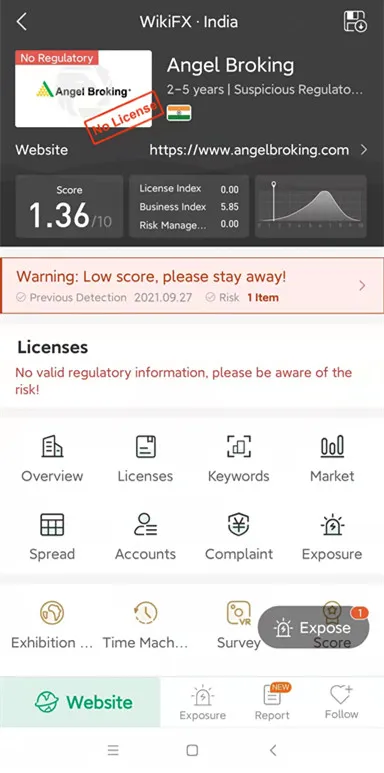The image size is (384, 773).
Task: Tap the floating Expose button
Action: coord(314,628)
